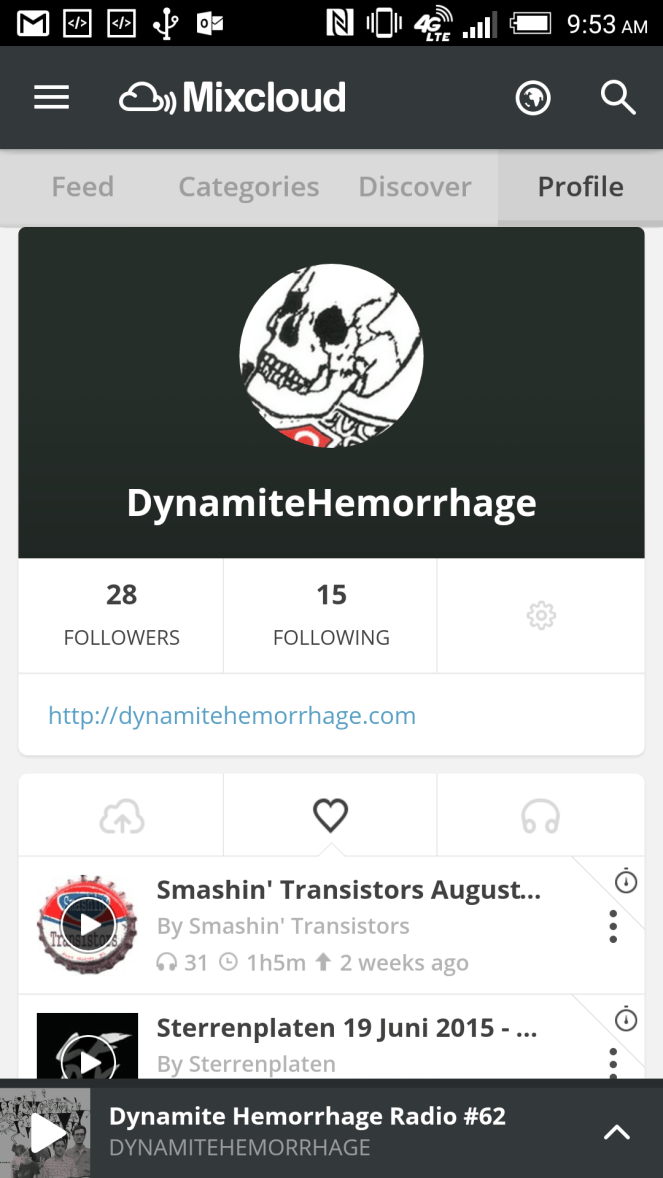Show listening history via headphones tab
The width and height of the screenshot is (663, 1178).
point(540,817)
